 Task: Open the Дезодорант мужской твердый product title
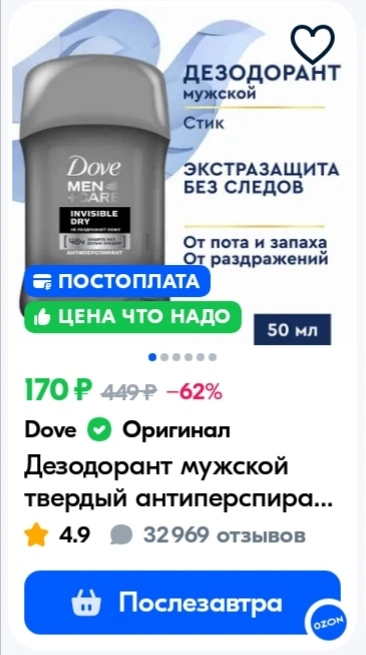(178, 481)
